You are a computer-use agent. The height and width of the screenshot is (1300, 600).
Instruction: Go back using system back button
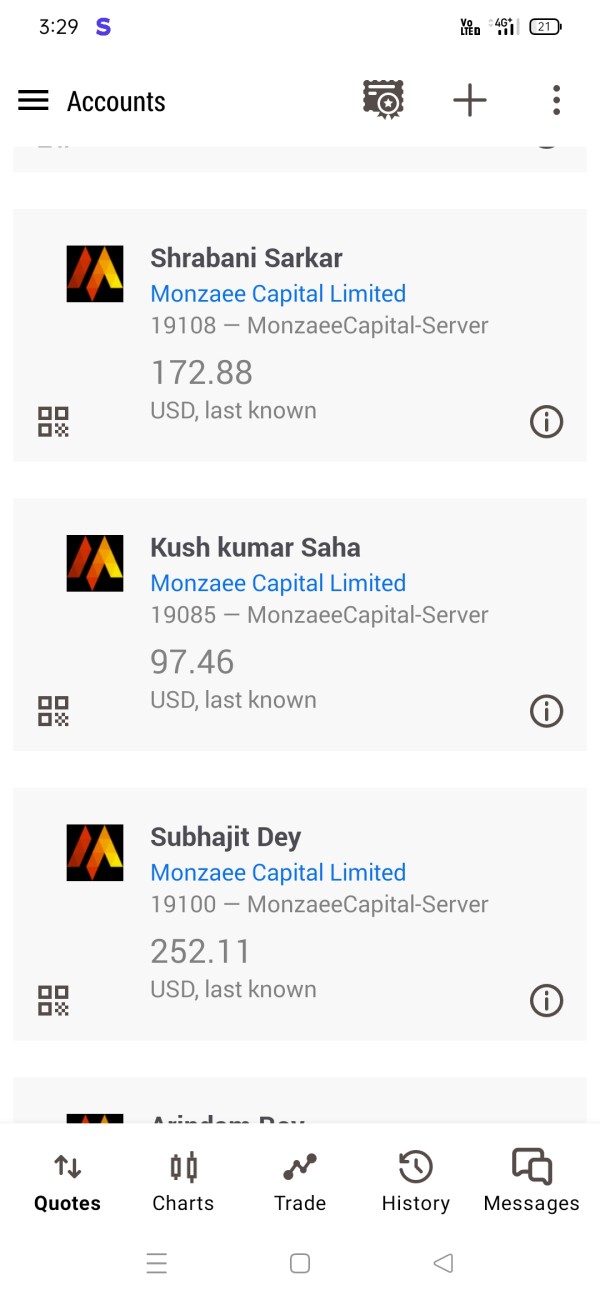(x=443, y=1263)
